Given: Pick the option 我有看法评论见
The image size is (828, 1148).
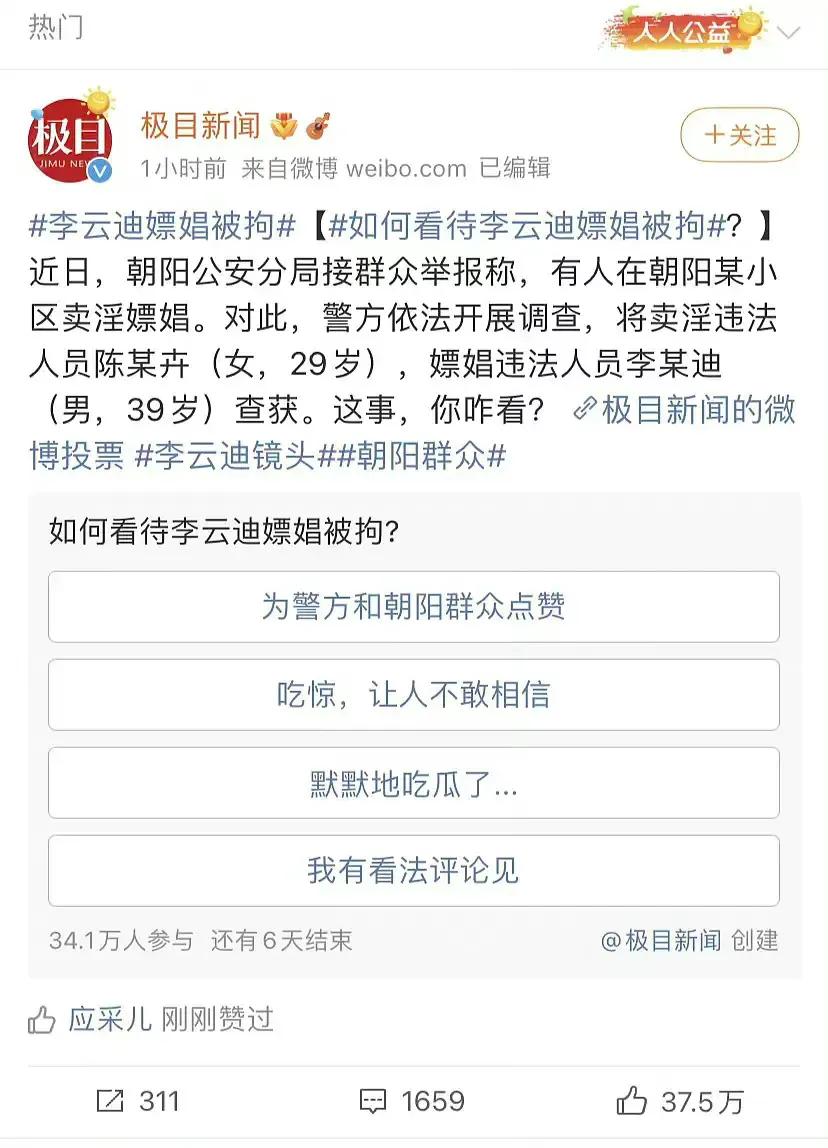Looking at the screenshot, I should [414, 868].
